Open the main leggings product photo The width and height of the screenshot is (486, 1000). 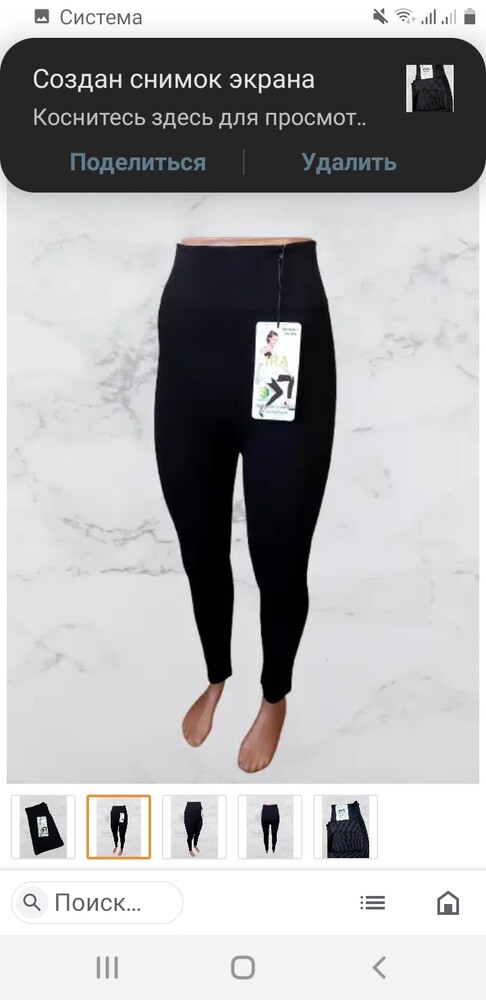click(x=243, y=488)
